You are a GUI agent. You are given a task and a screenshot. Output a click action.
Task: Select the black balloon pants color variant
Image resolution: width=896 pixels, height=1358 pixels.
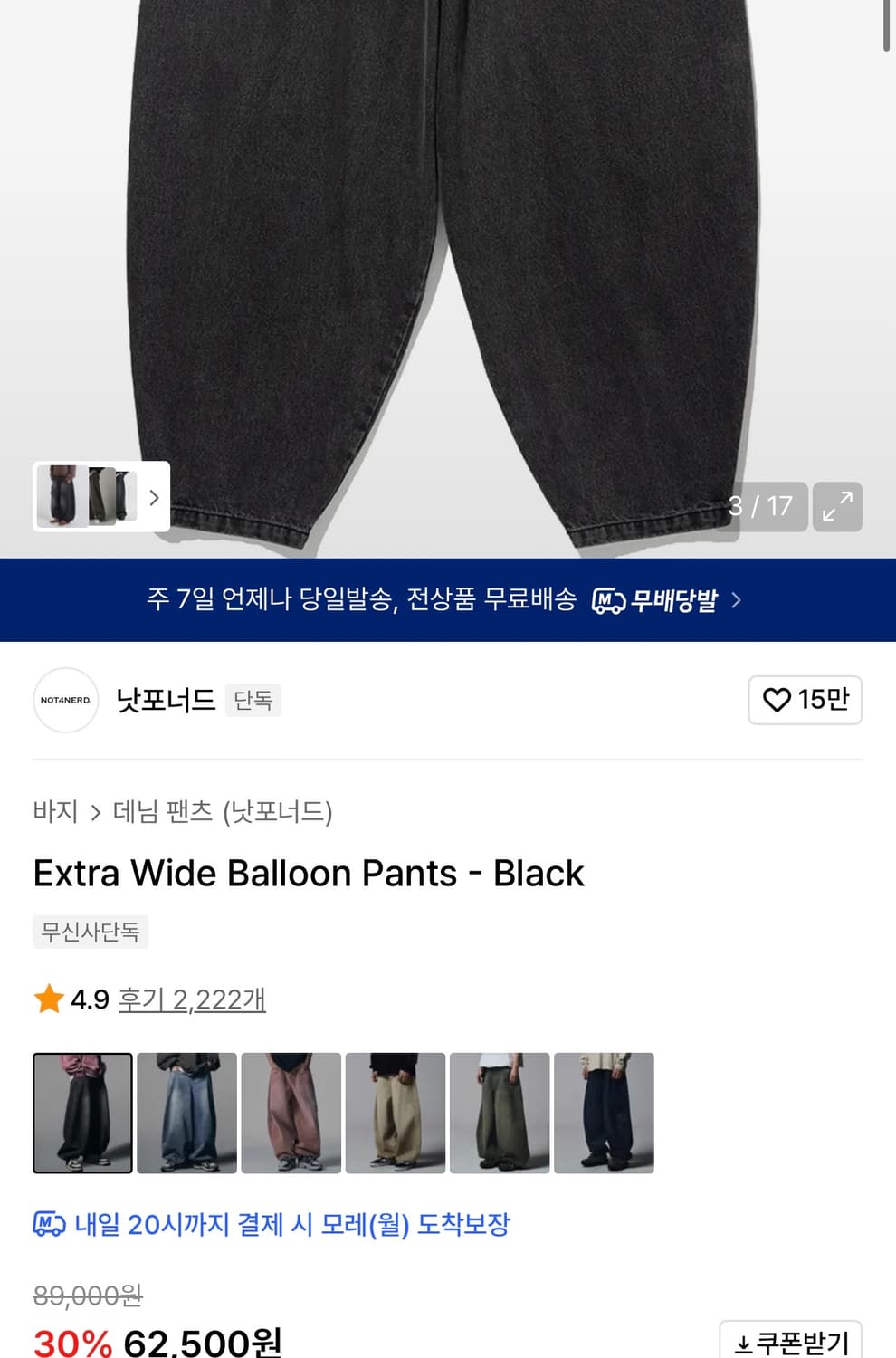[81, 1113]
